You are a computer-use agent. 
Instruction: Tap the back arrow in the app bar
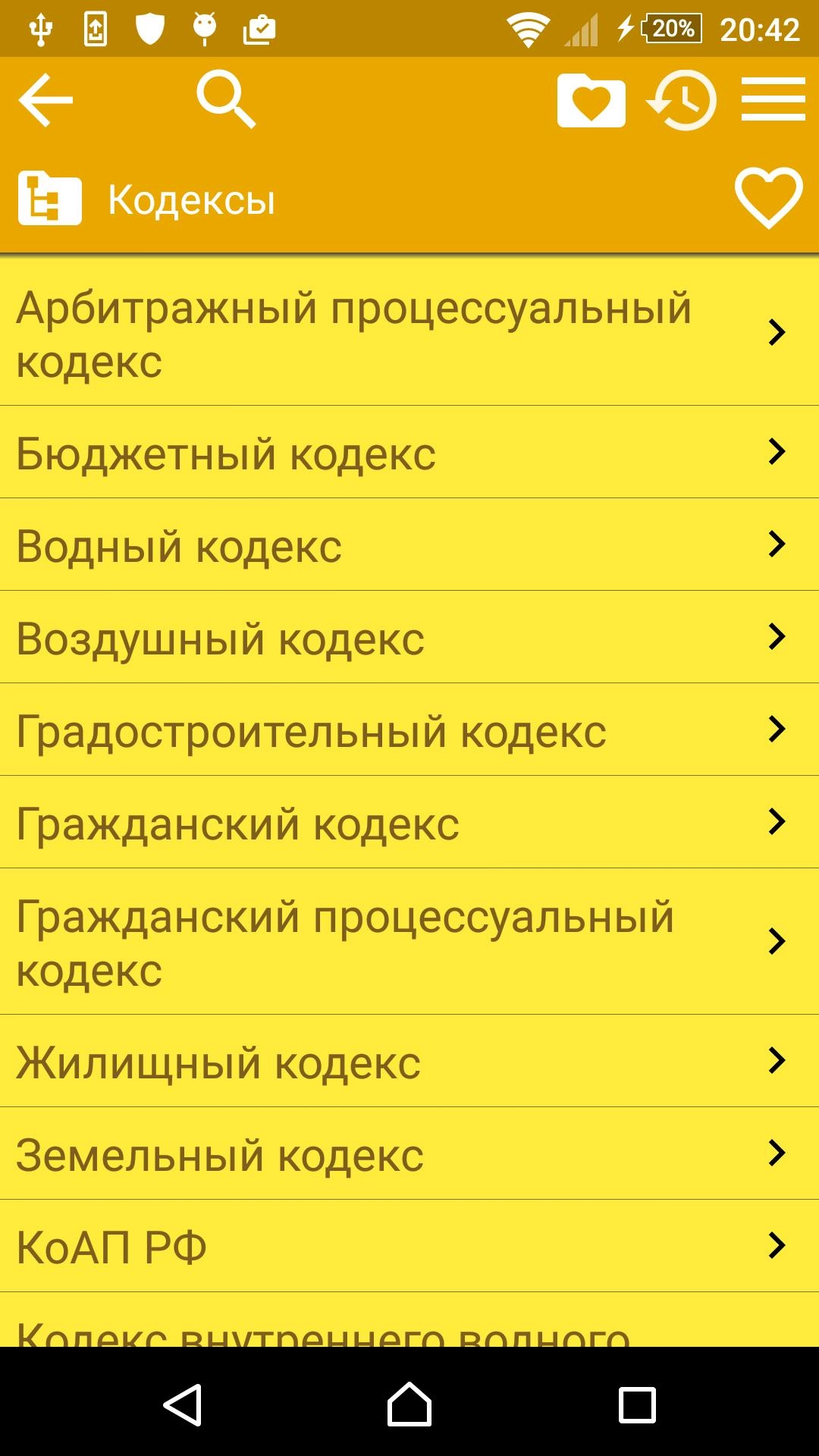tap(45, 99)
